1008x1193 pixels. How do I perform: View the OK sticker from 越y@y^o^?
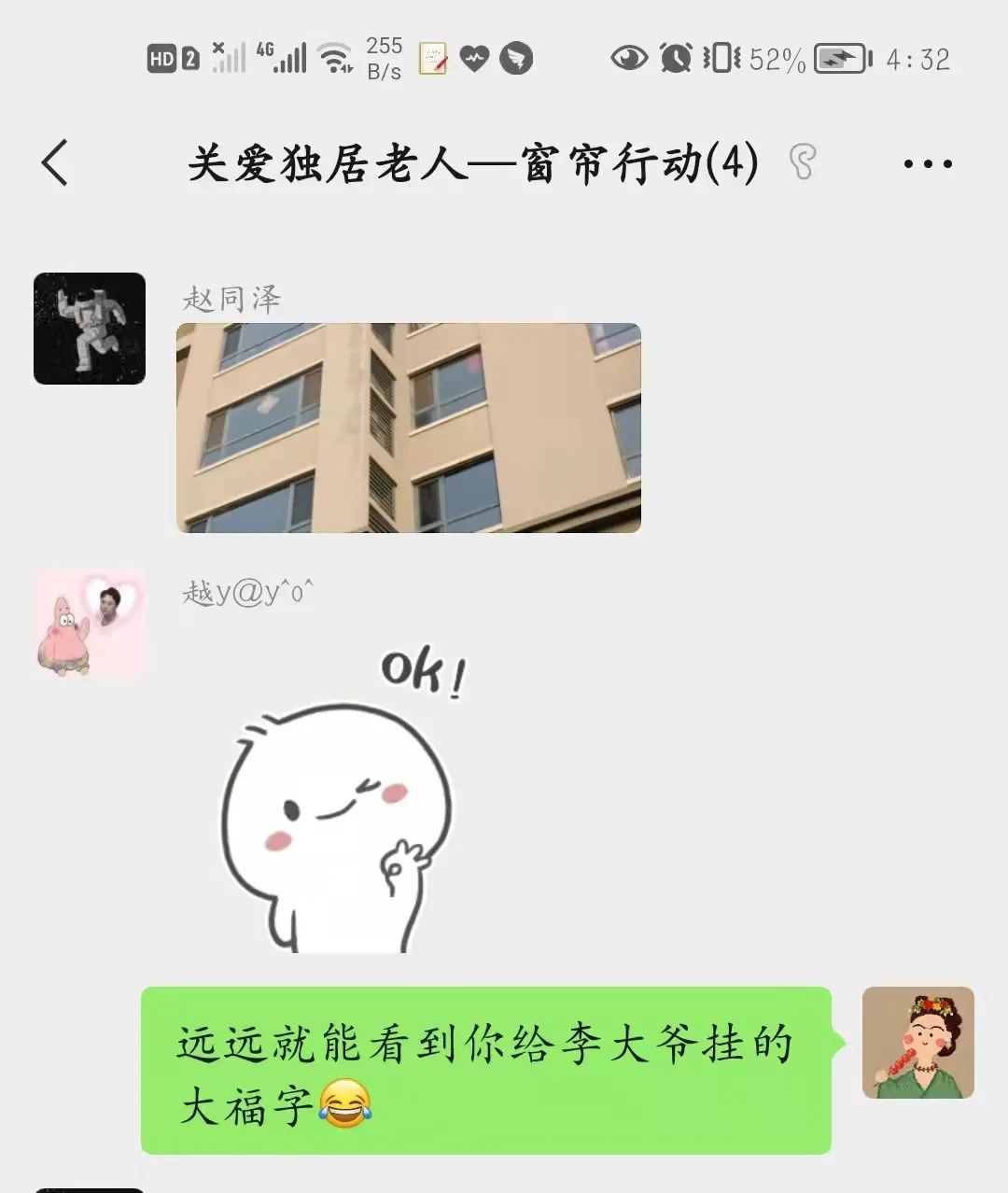click(x=341, y=803)
